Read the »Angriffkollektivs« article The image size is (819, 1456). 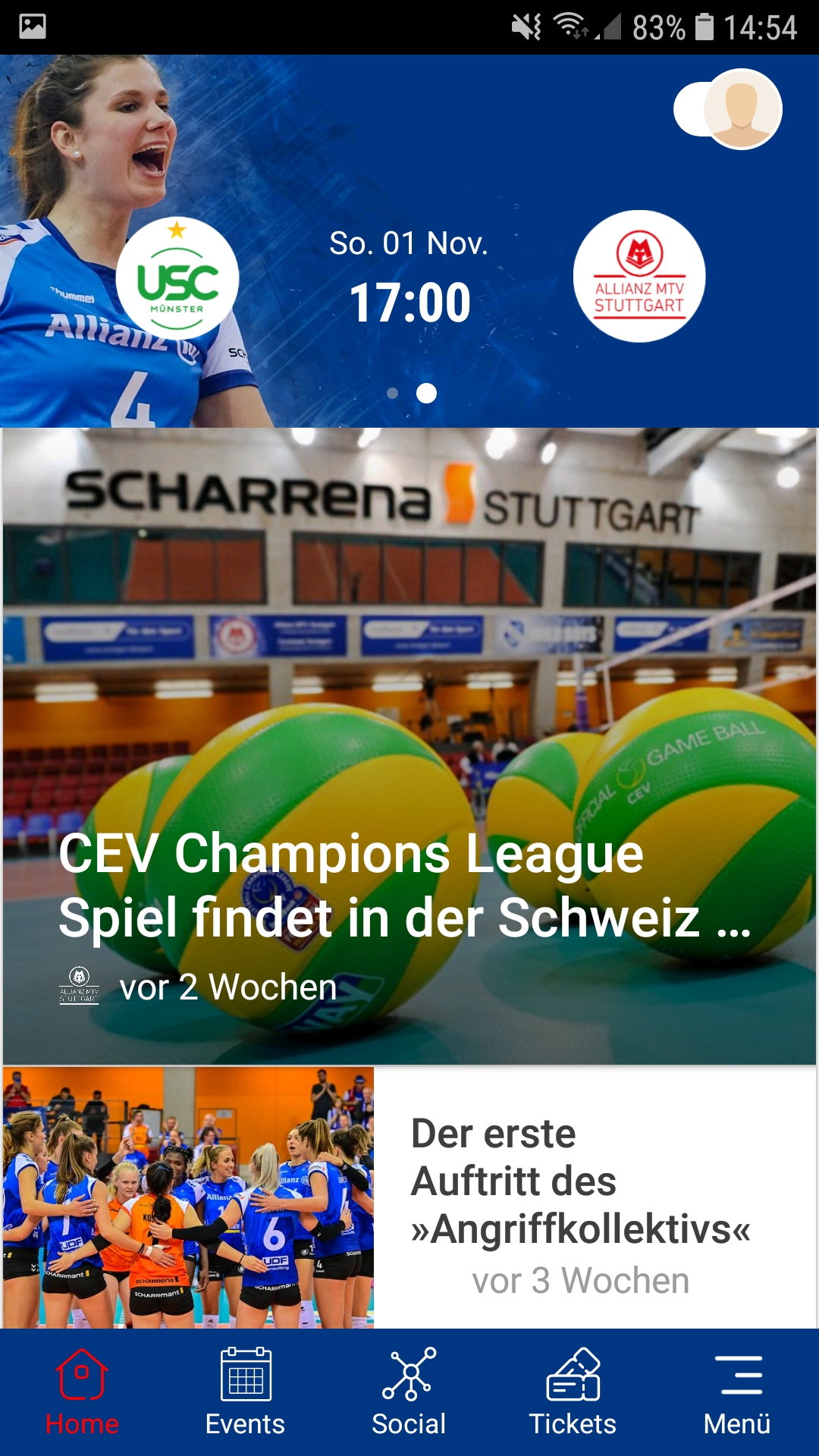click(409, 1197)
